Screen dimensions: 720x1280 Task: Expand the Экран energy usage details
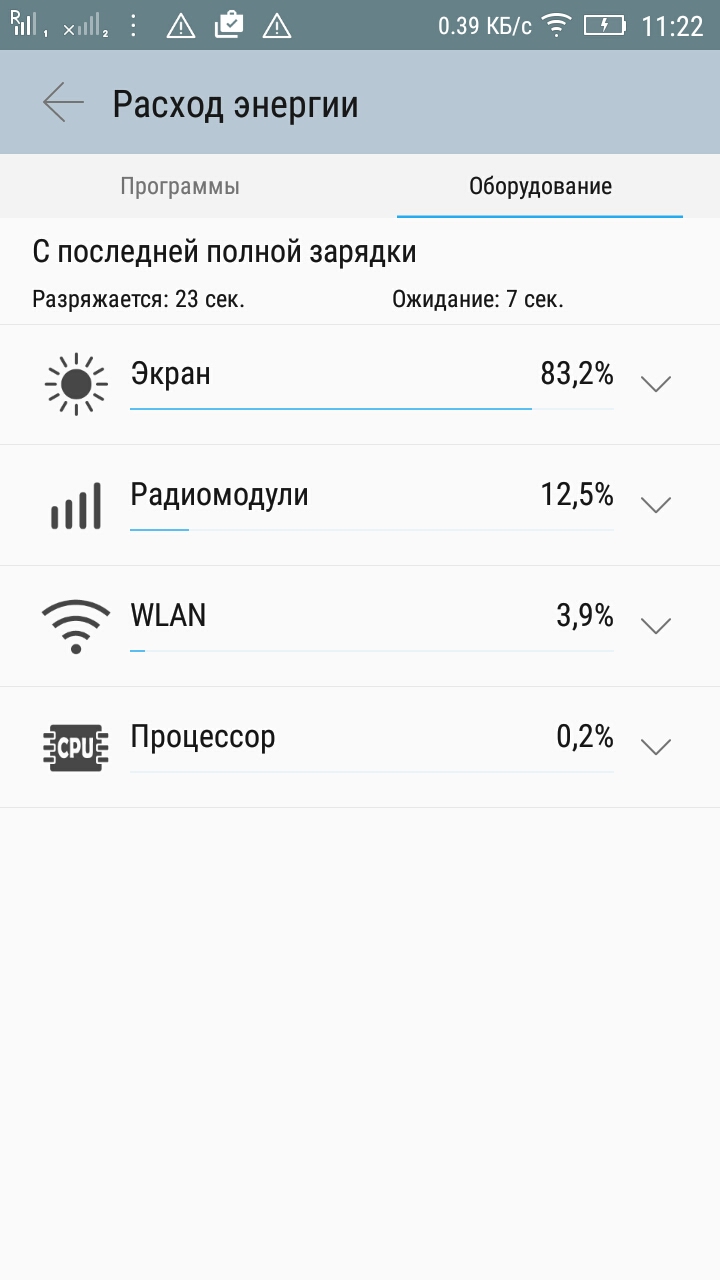coord(655,384)
